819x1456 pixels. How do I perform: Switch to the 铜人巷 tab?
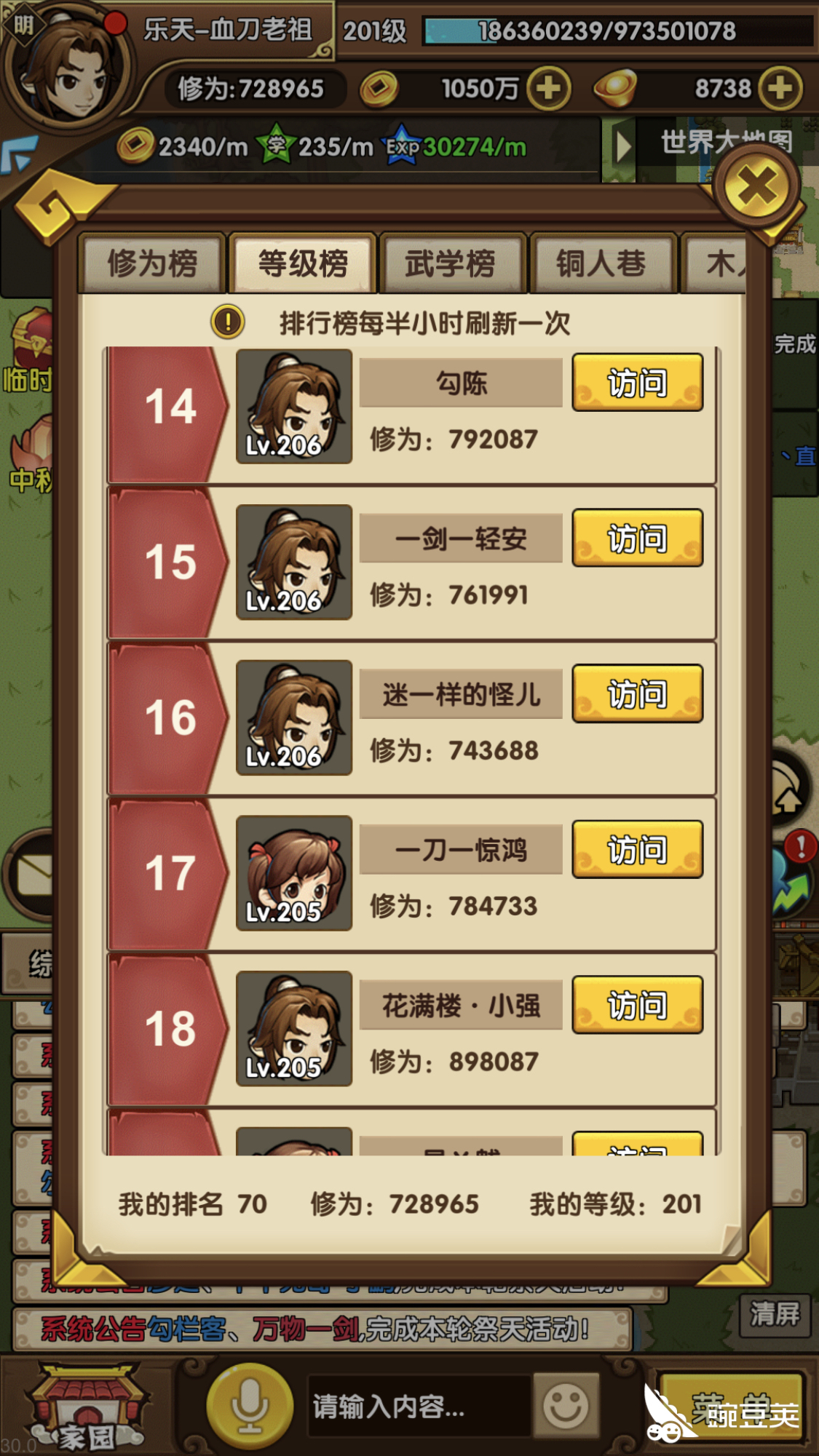click(601, 263)
